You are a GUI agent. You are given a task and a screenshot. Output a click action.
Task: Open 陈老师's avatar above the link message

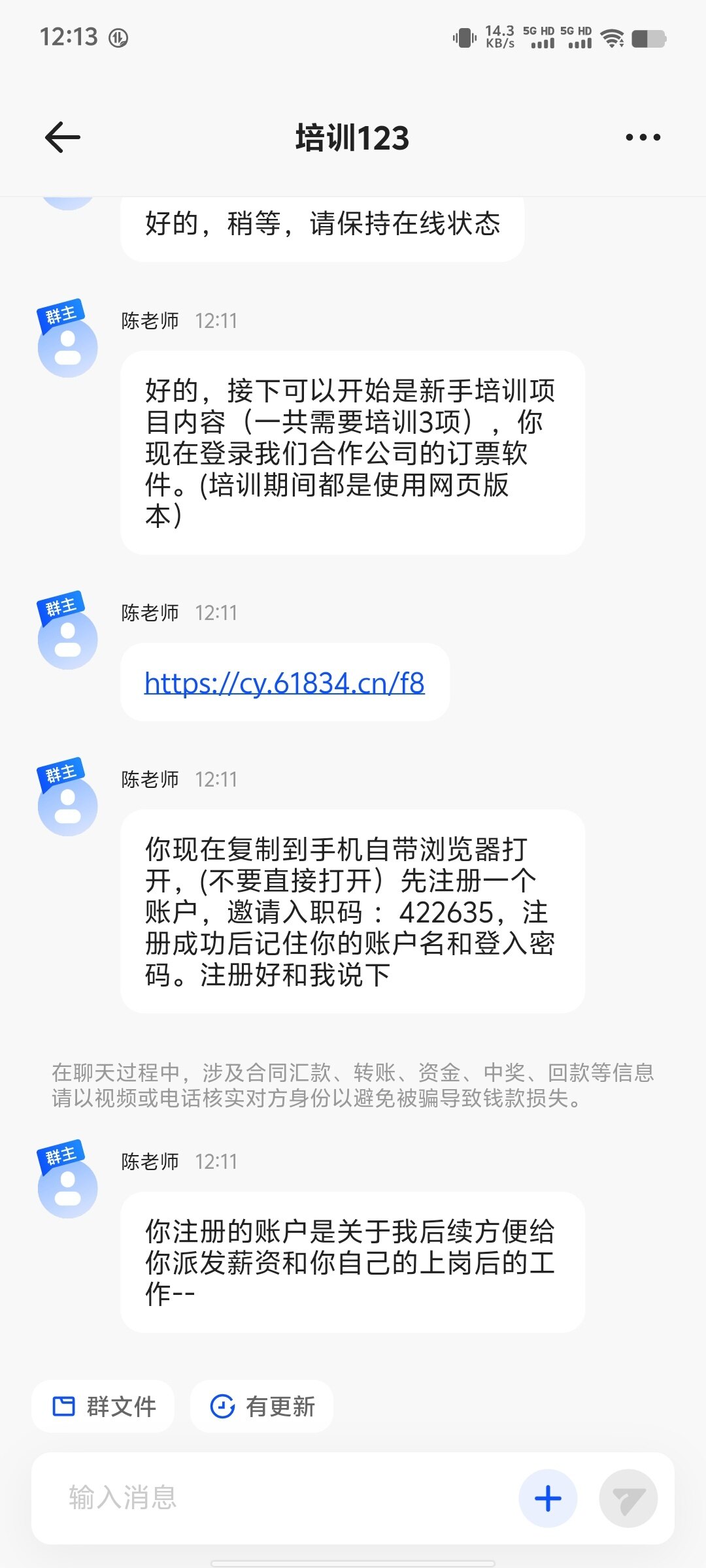[67, 639]
